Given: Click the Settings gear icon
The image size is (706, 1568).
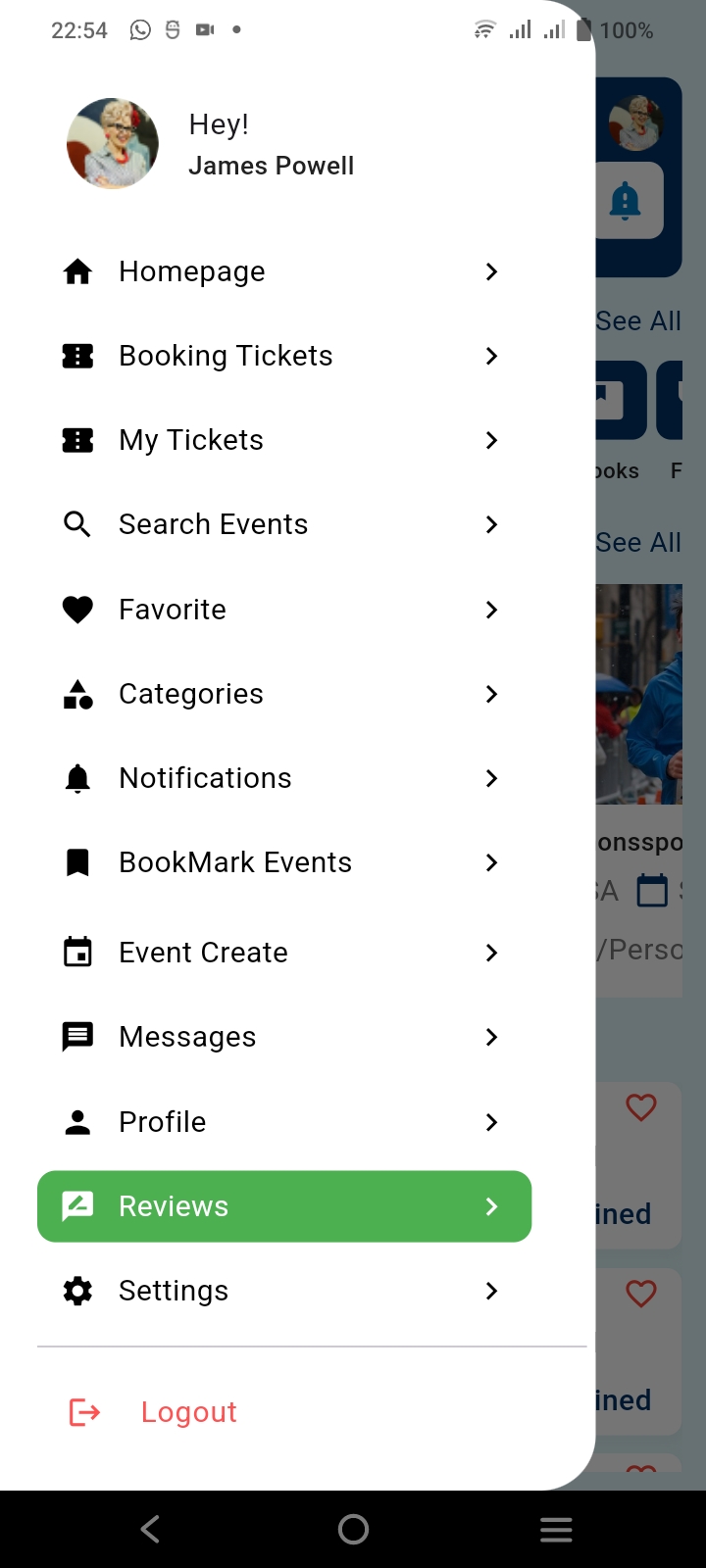Looking at the screenshot, I should (x=77, y=1291).
